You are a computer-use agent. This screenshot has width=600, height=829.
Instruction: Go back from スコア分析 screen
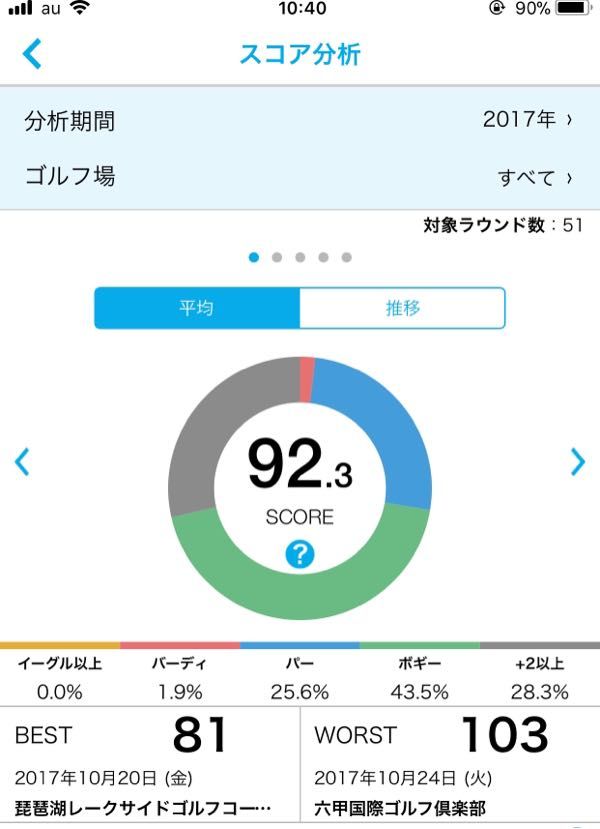[x=32, y=53]
